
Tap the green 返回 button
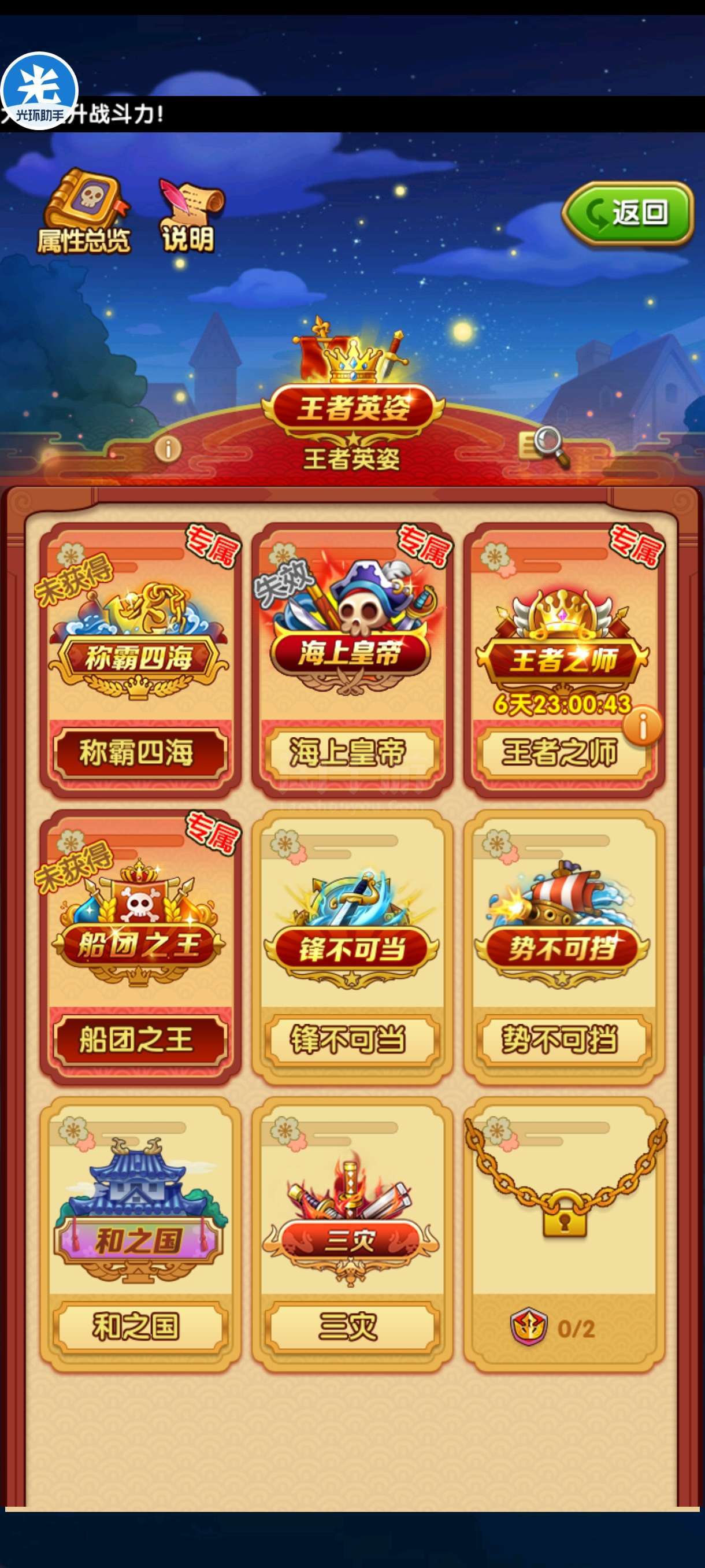(x=628, y=214)
